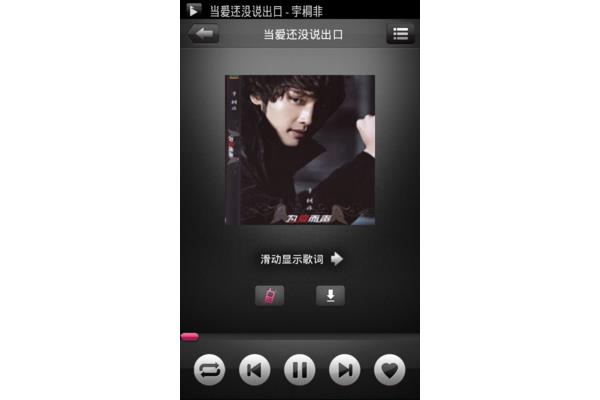
Task: Pause the playing song
Action: (299, 369)
